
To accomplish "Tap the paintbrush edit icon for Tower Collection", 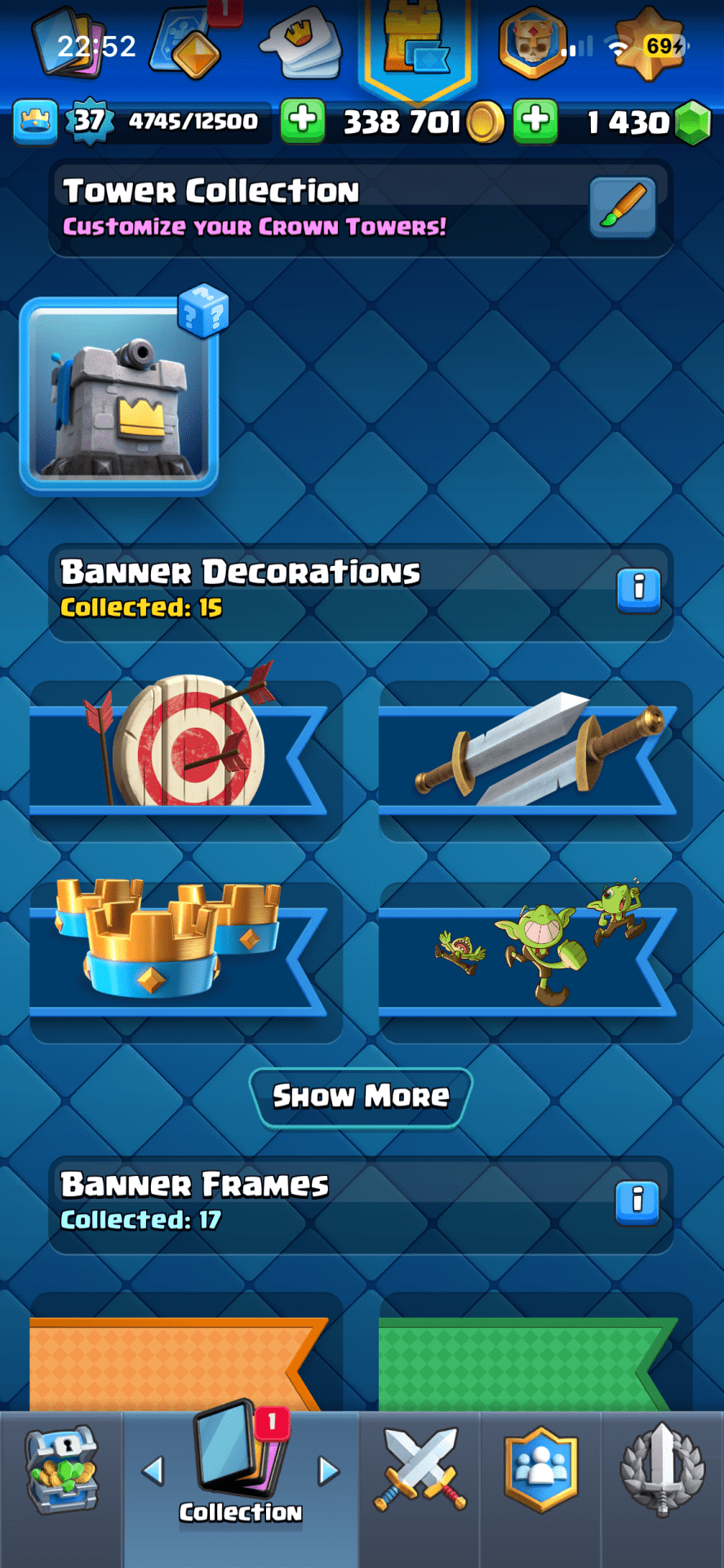I will tap(622, 207).
